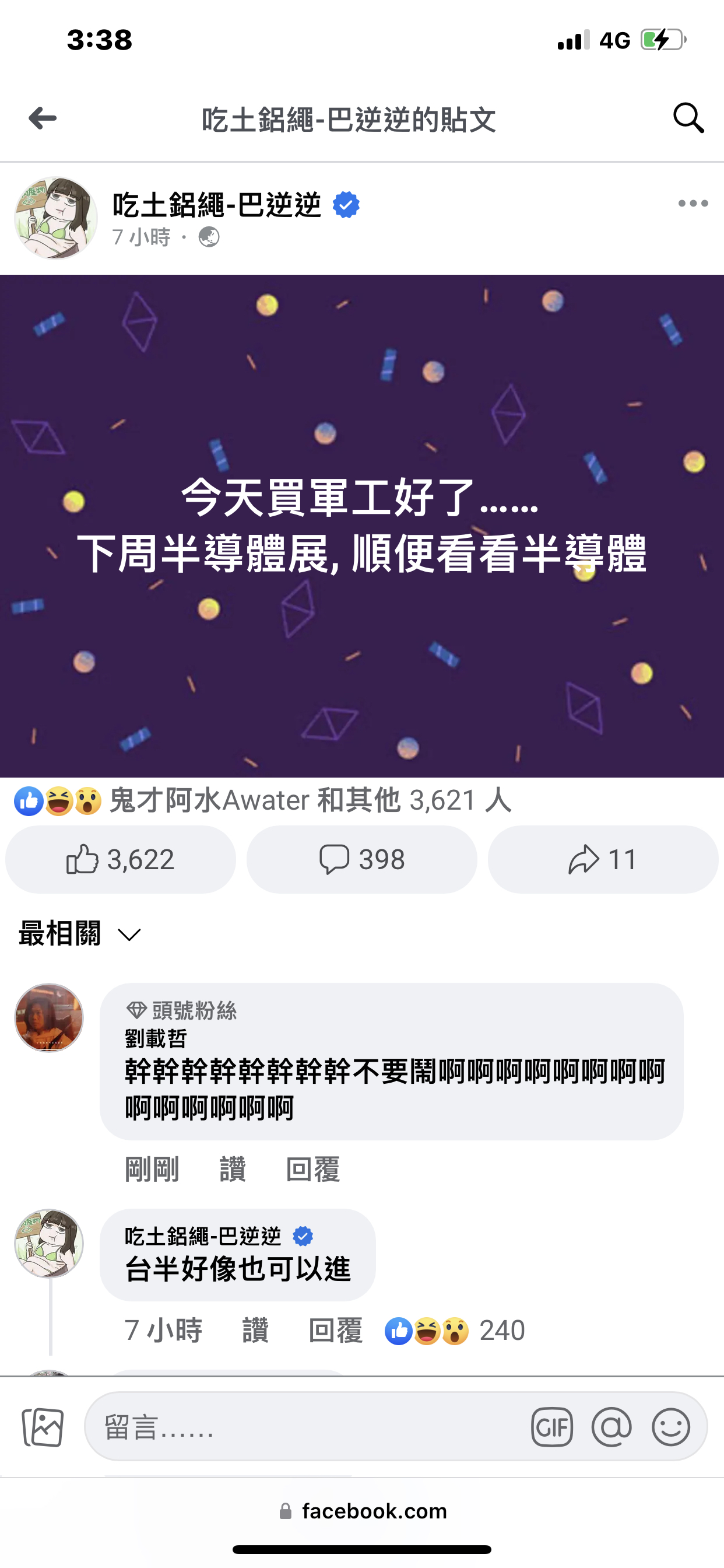Open 吃土鋁繩-巴逆逆 profile from post header
The image size is (724, 1568).
(x=217, y=205)
